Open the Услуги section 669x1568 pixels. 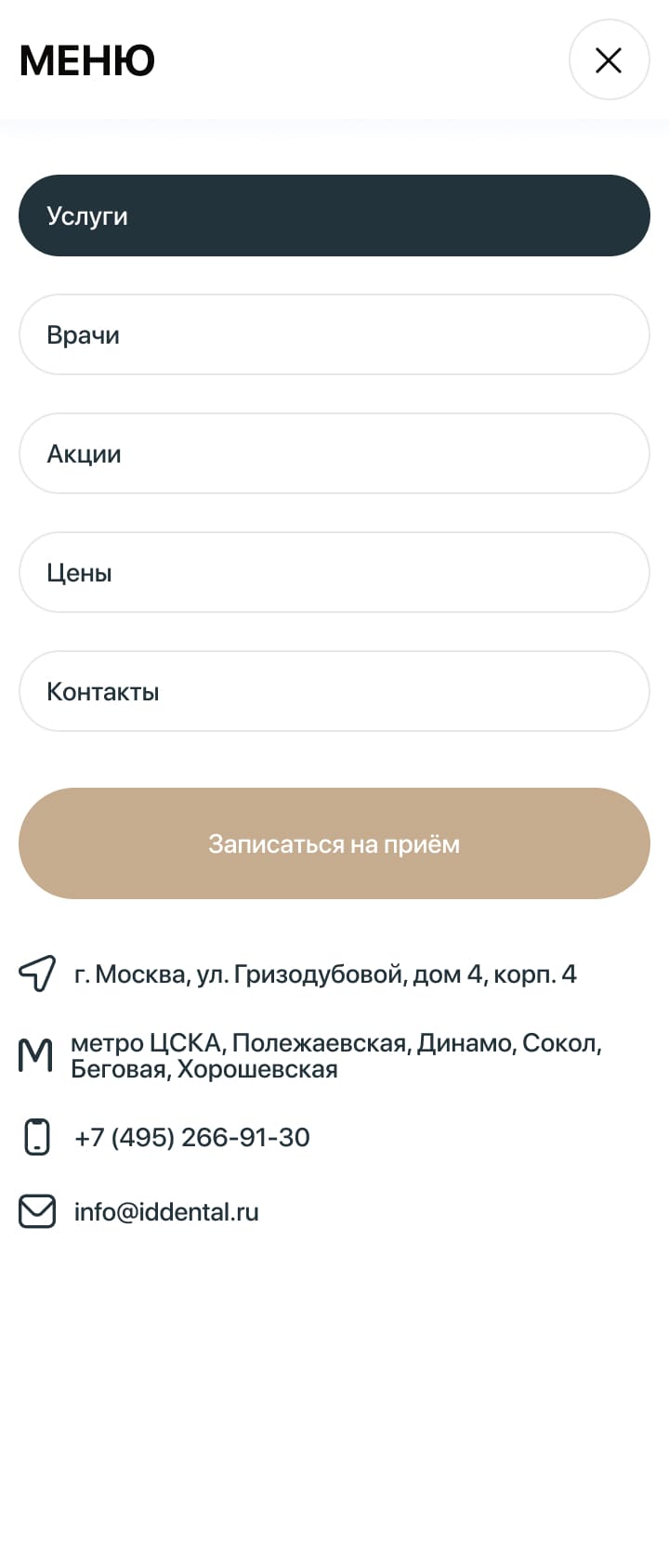334,216
